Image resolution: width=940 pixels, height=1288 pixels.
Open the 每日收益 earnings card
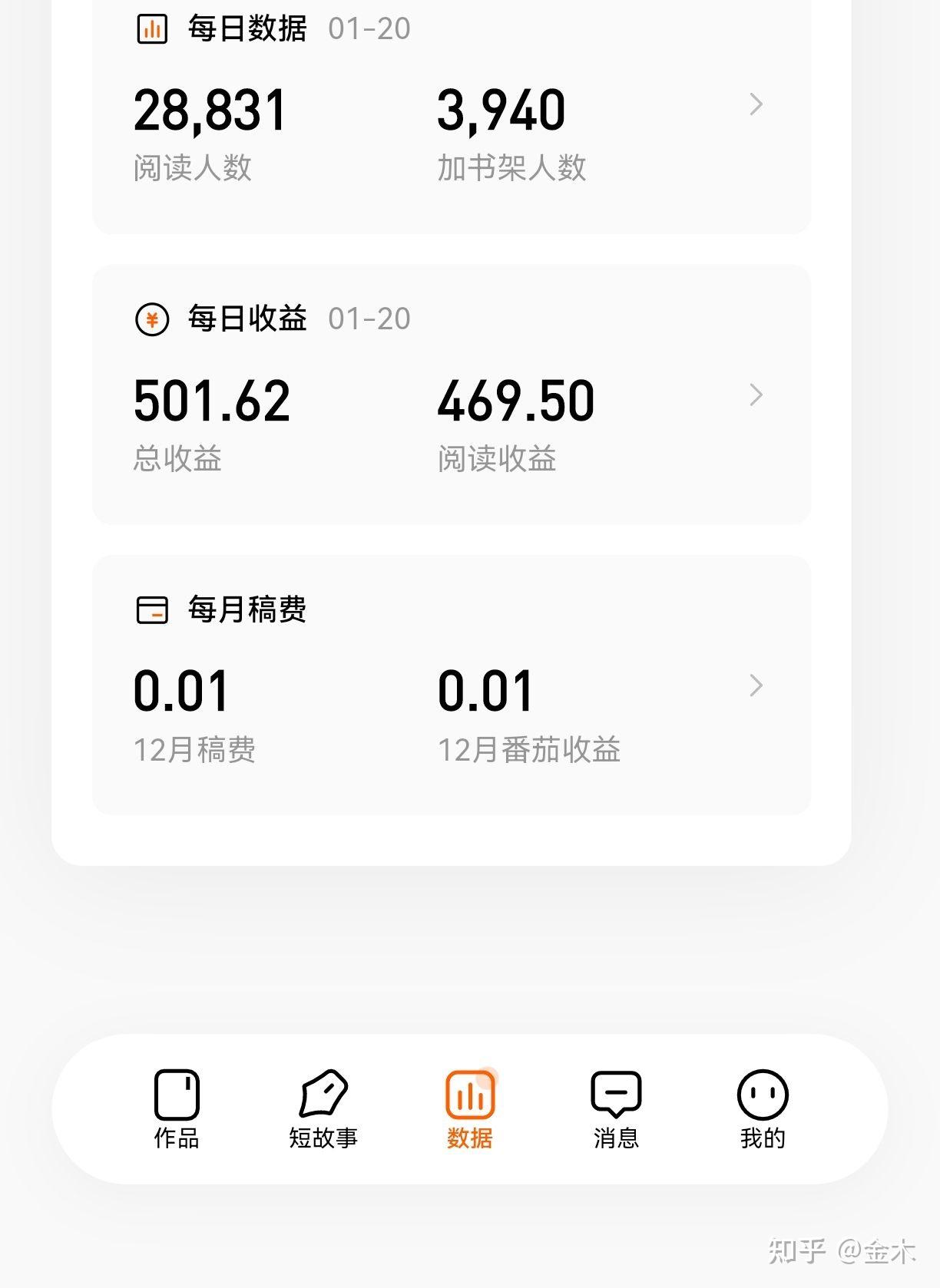click(x=756, y=395)
